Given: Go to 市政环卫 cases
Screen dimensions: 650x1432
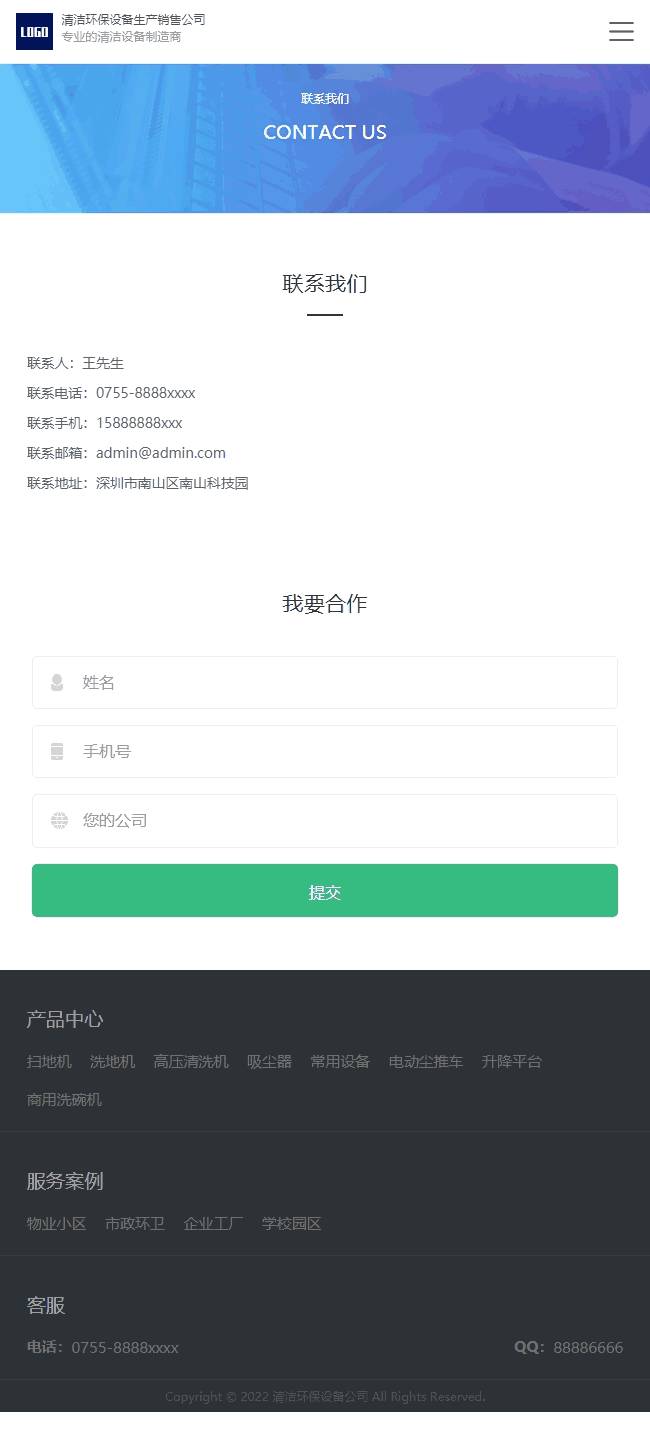Looking at the screenshot, I should [135, 1224].
